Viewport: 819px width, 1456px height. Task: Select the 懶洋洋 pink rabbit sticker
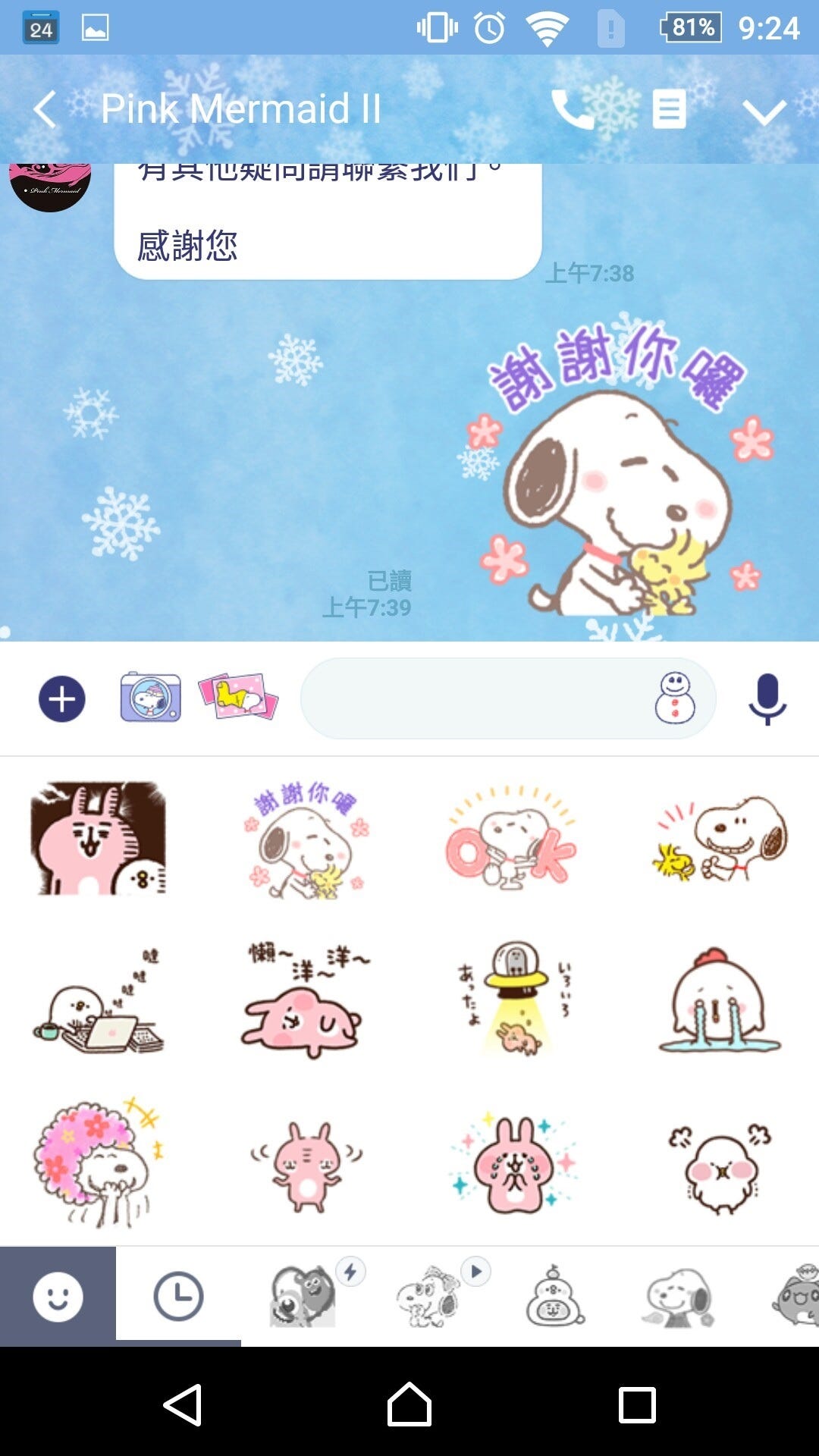click(305, 999)
